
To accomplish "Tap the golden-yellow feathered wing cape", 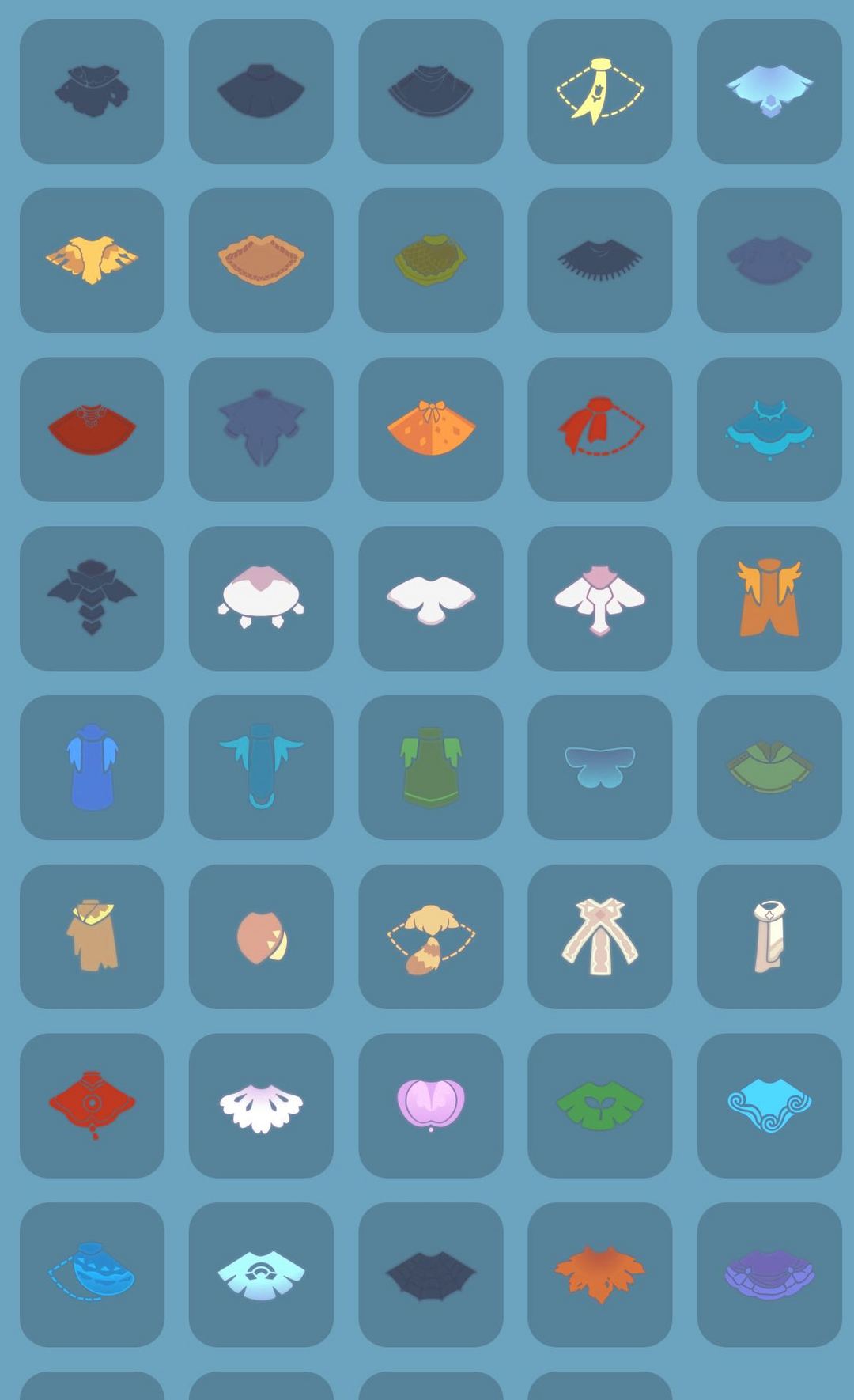I will pyautogui.click(x=92, y=260).
